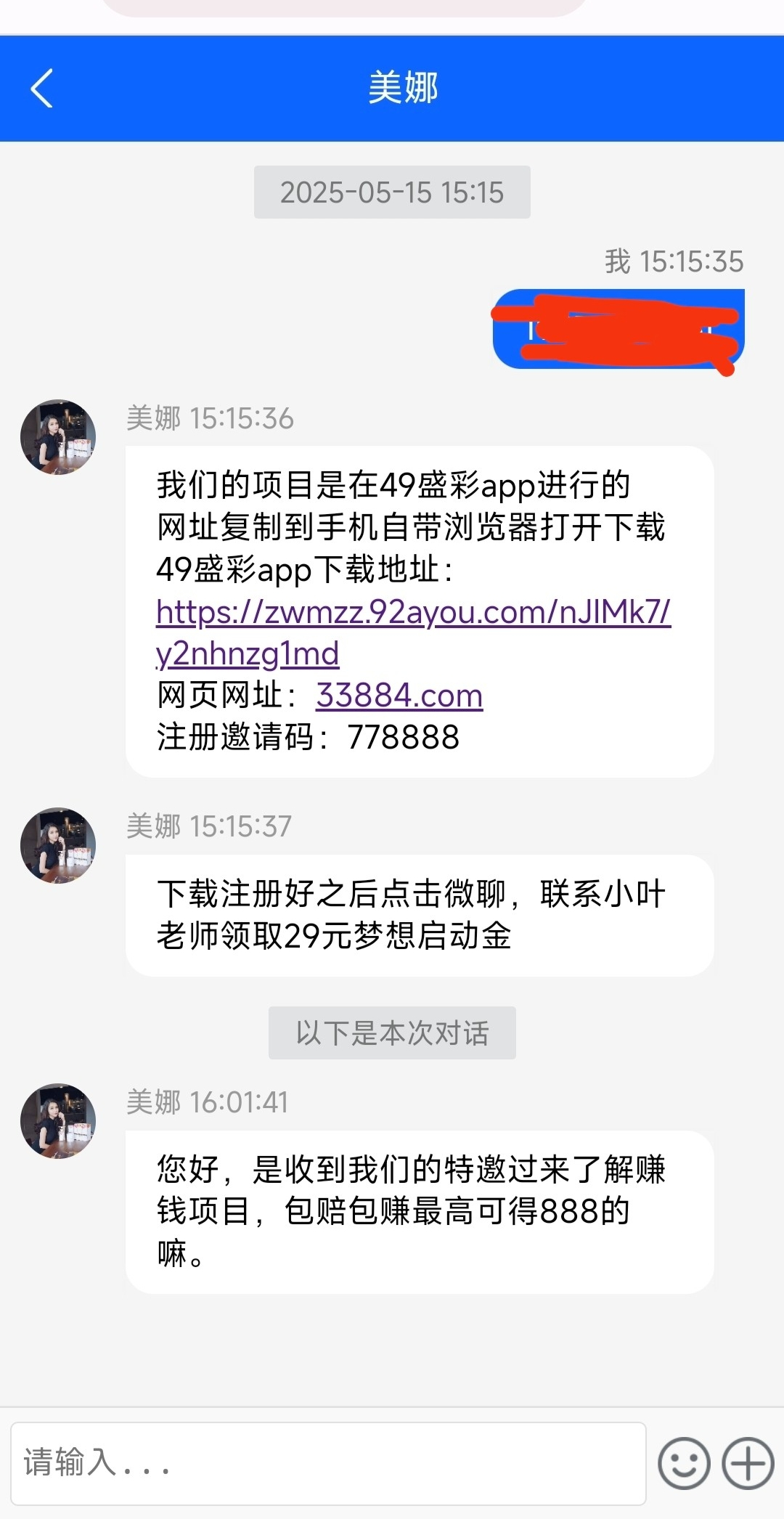784x1519 pixels.
Task: Open the emoji picker
Action: point(683,1463)
